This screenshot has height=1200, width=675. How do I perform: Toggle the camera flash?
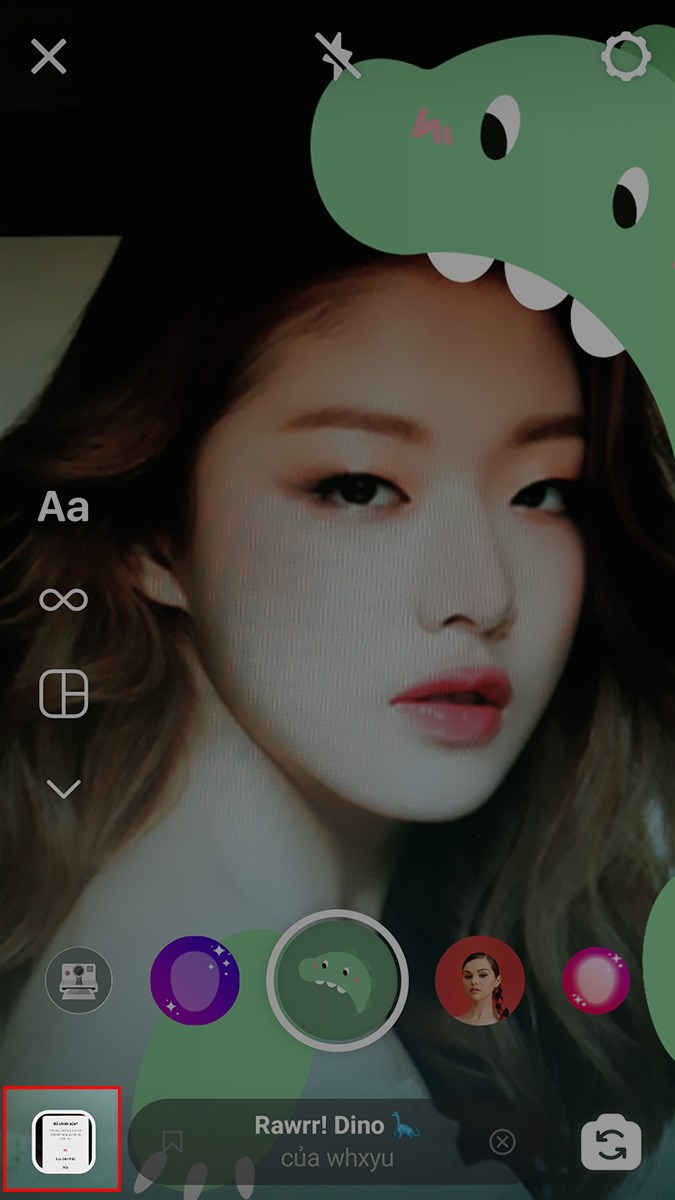tap(338, 55)
